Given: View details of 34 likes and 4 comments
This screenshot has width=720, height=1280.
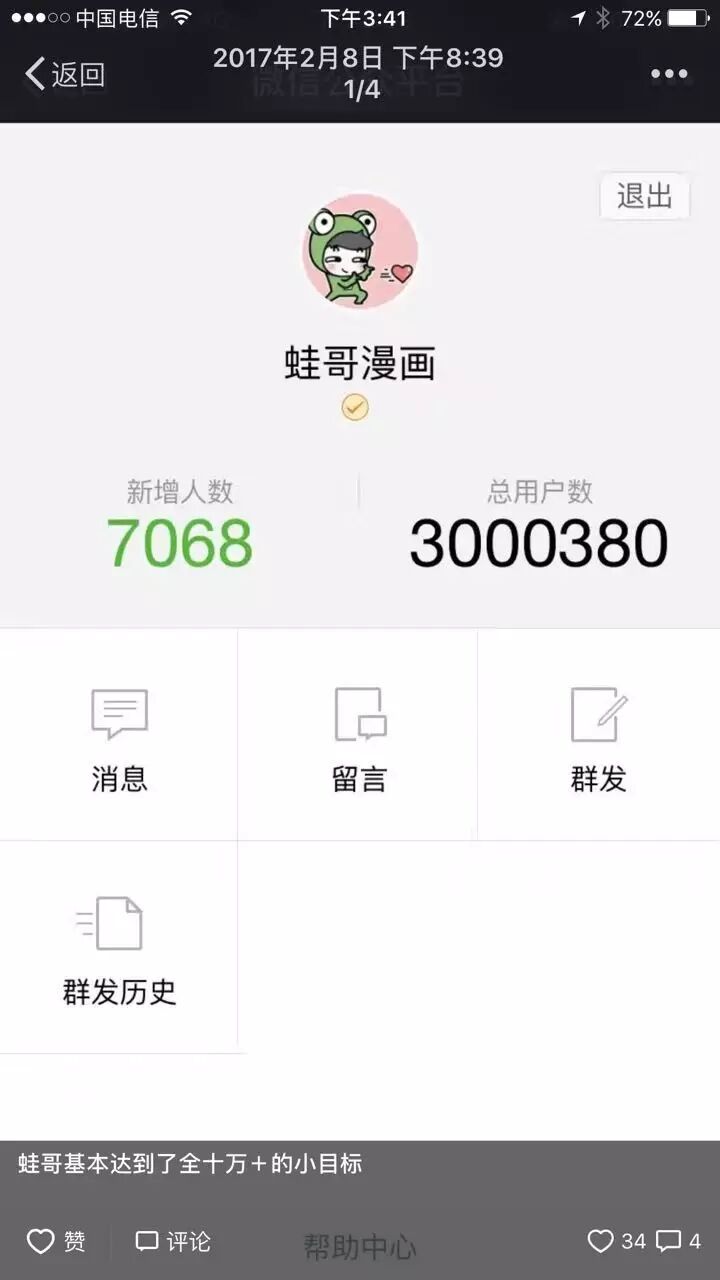Looking at the screenshot, I should pyautogui.click(x=644, y=1241).
